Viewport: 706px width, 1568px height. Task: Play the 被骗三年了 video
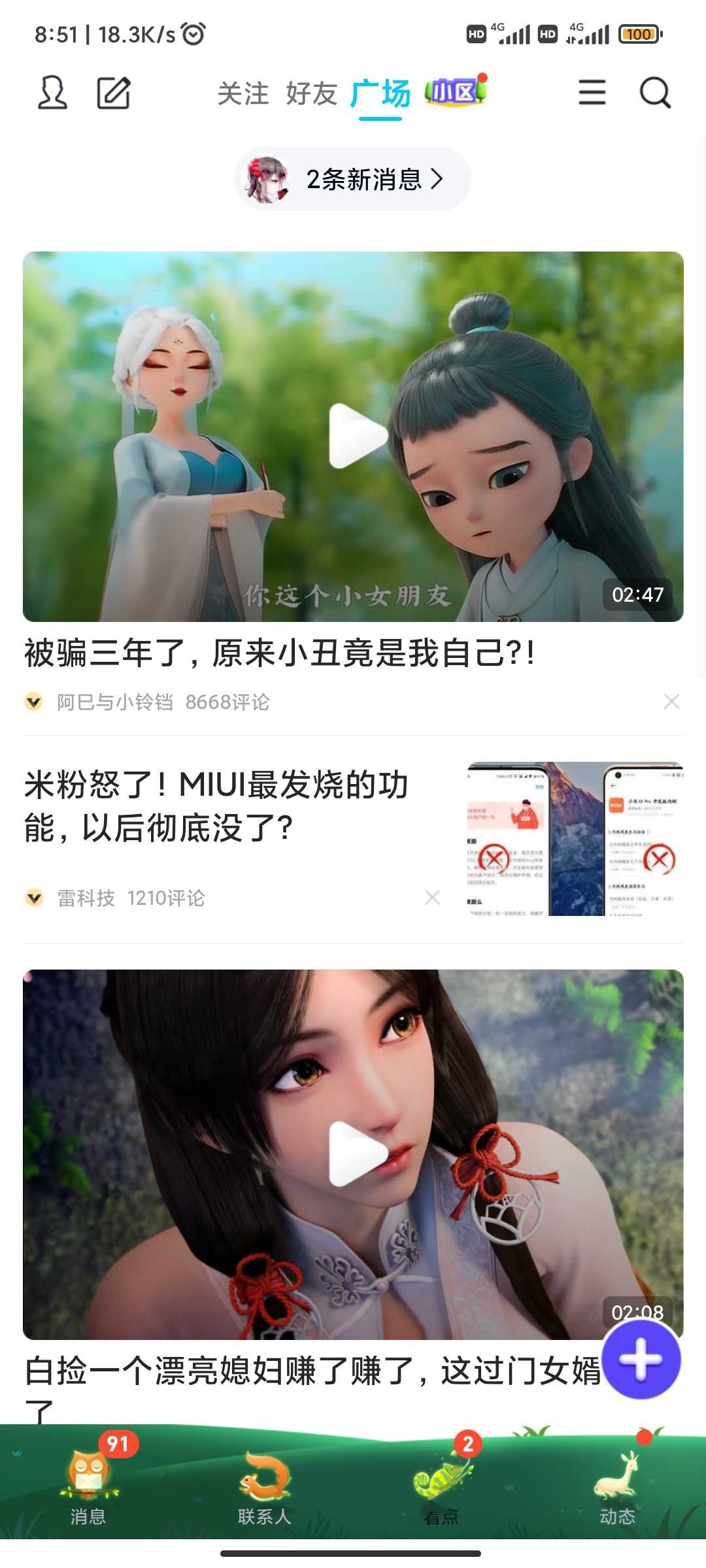click(353, 436)
